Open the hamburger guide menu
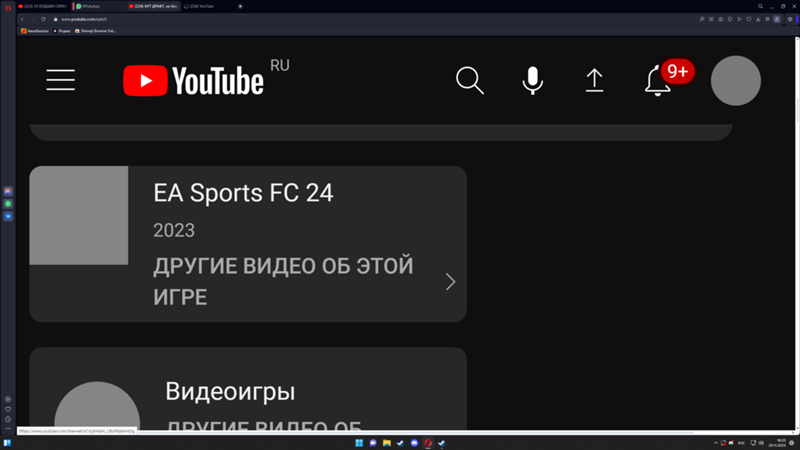 coord(60,80)
